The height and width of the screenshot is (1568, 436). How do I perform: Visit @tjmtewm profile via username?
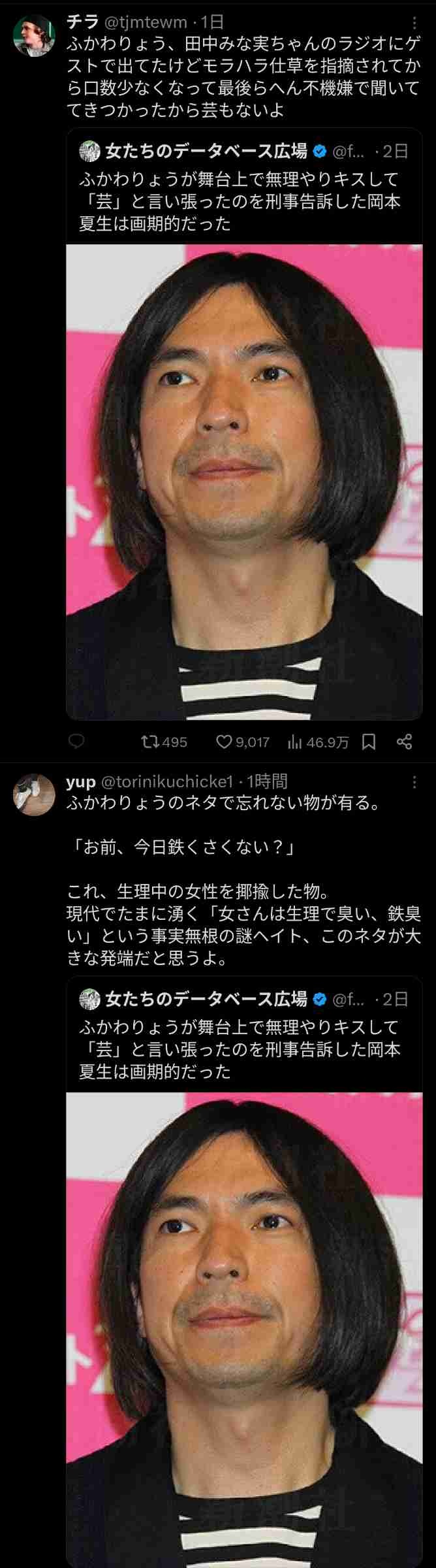(146, 22)
